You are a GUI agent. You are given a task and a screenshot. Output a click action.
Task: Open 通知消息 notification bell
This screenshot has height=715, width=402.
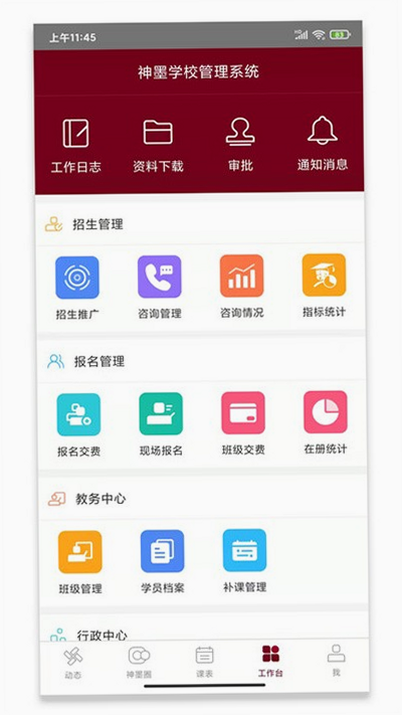click(322, 144)
